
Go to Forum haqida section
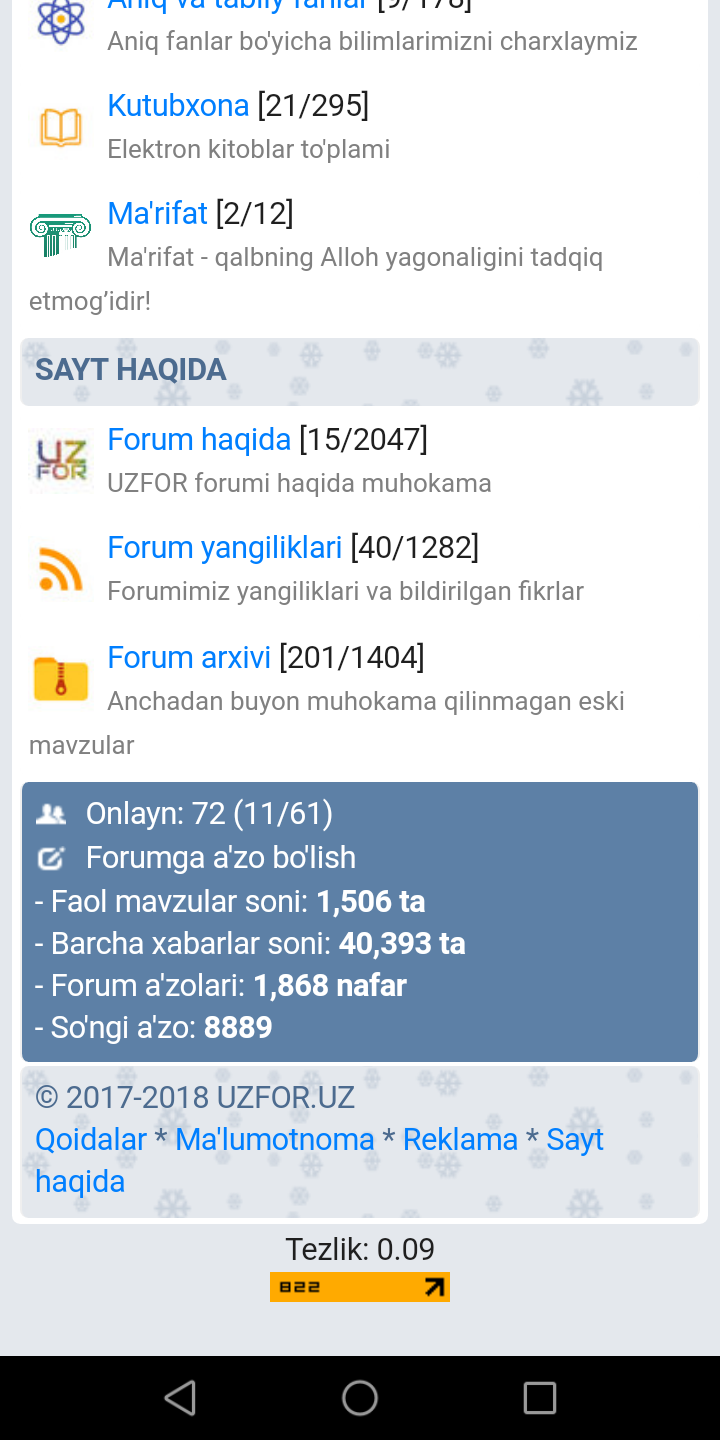pos(199,439)
